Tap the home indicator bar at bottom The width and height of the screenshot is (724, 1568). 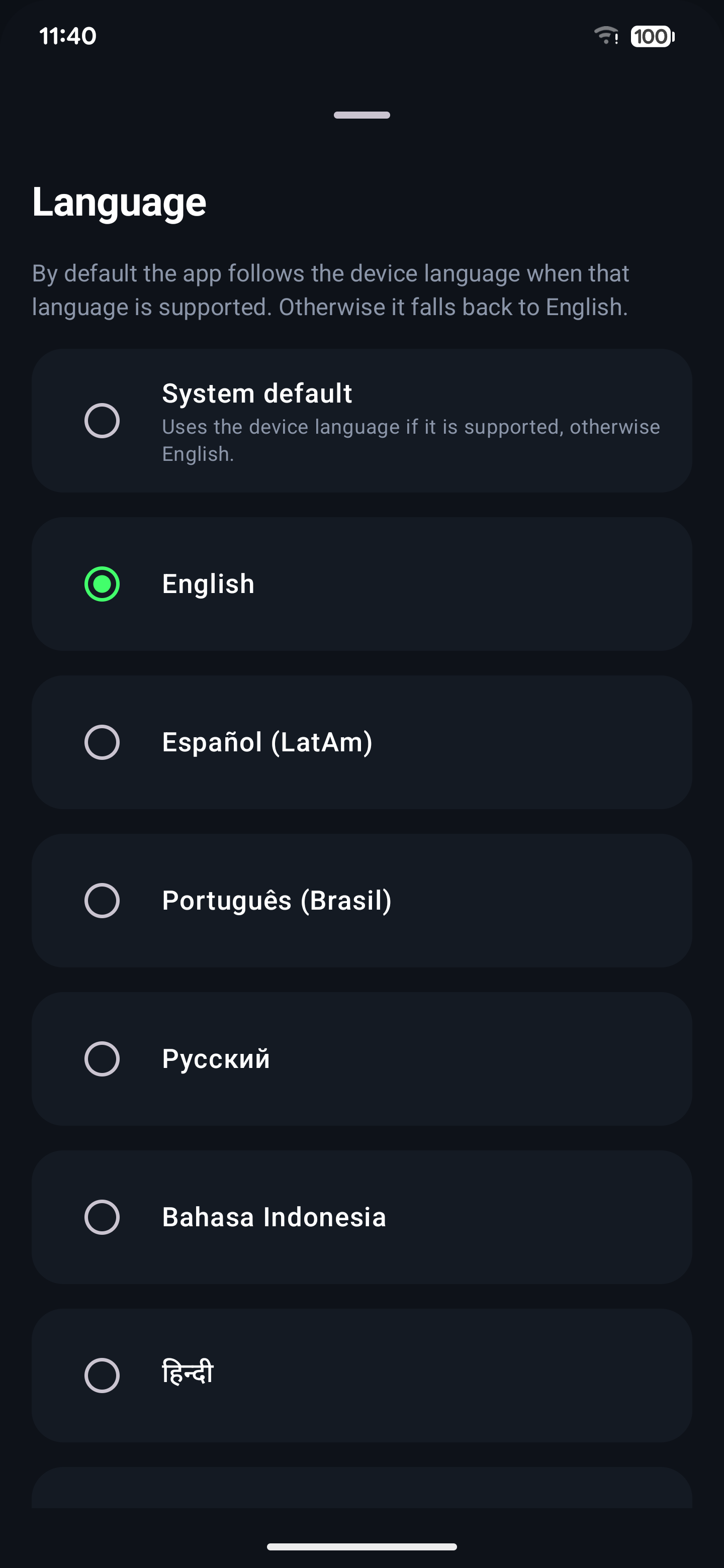coord(361,1547)
